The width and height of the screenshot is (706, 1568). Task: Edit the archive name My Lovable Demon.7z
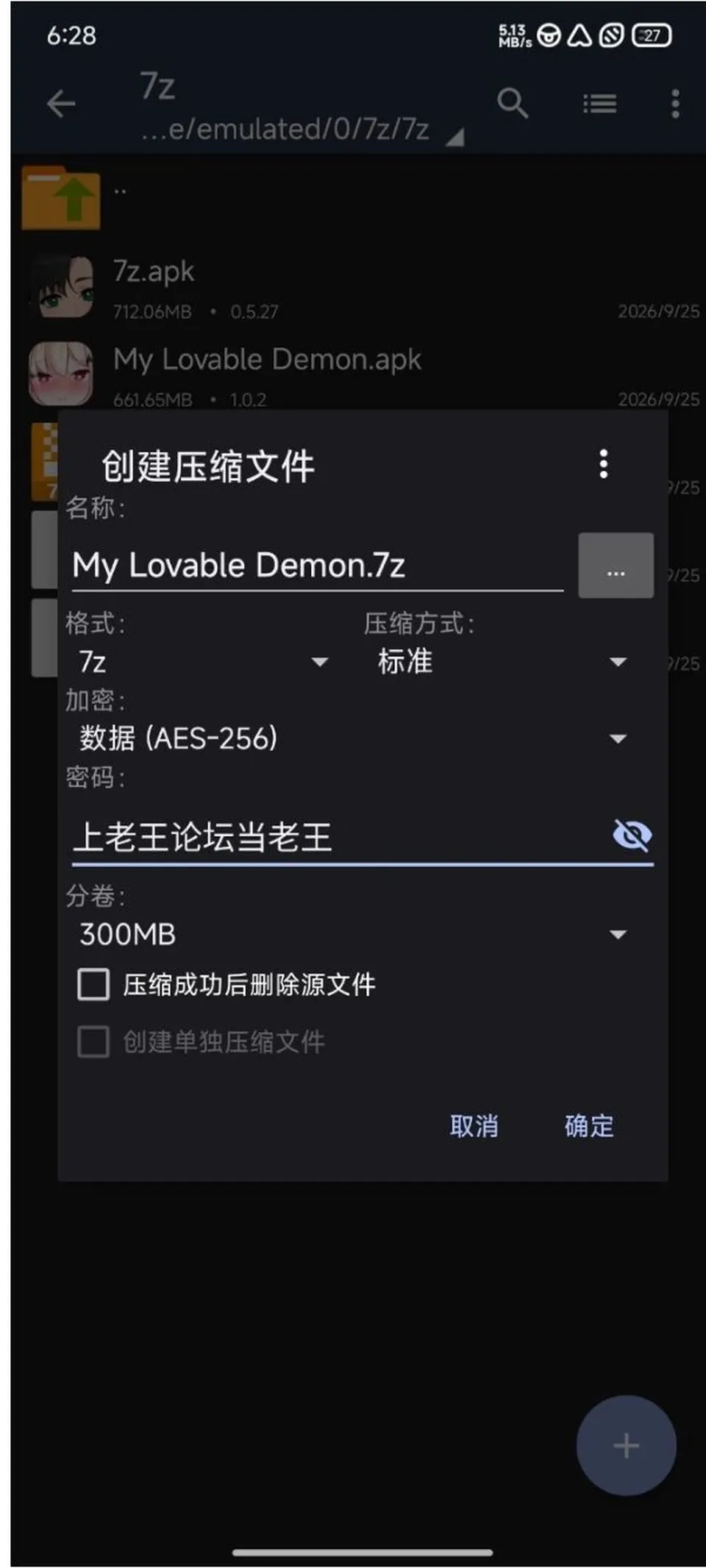pos(318,565)
